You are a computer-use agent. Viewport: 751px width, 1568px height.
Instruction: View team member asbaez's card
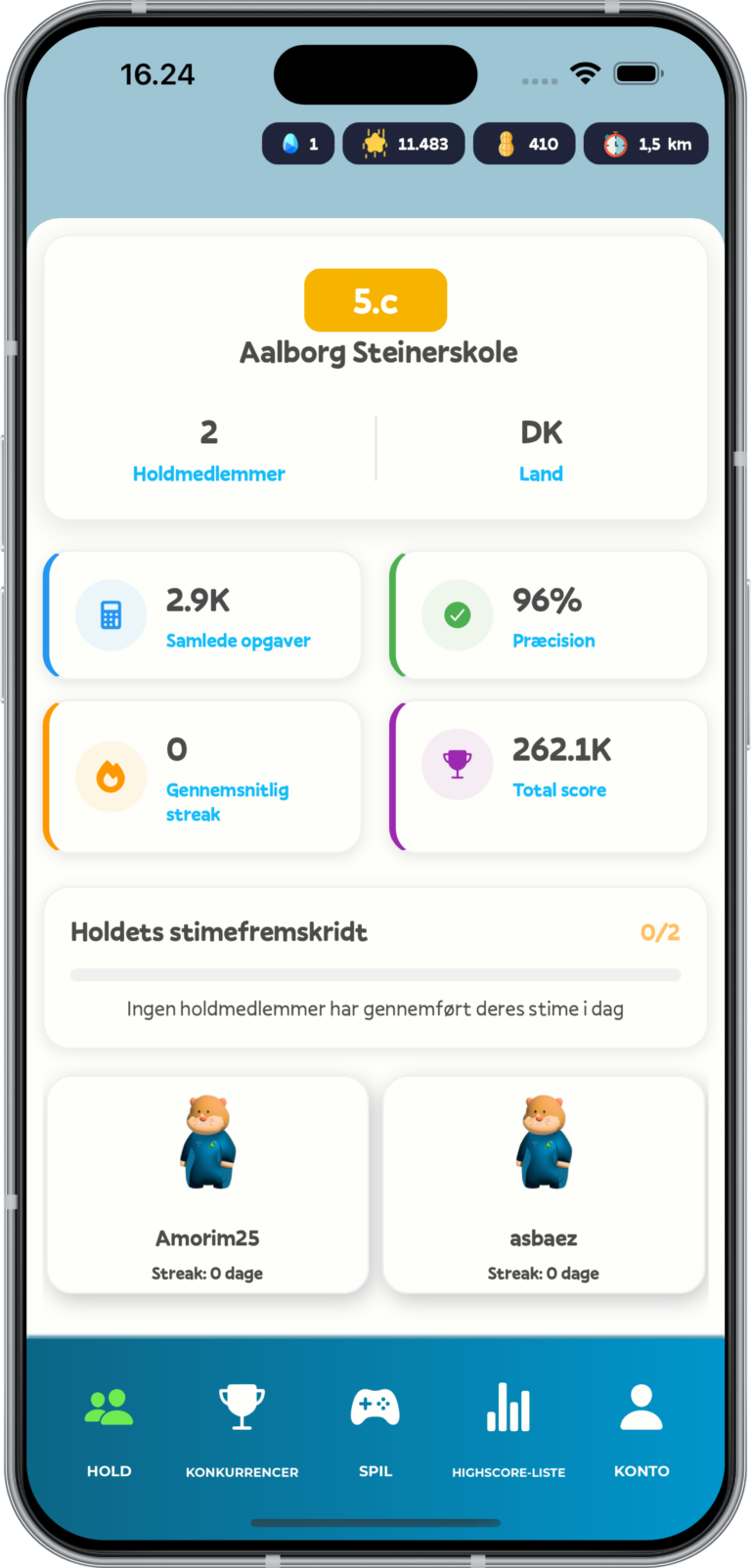click(x=544, y=1185)
